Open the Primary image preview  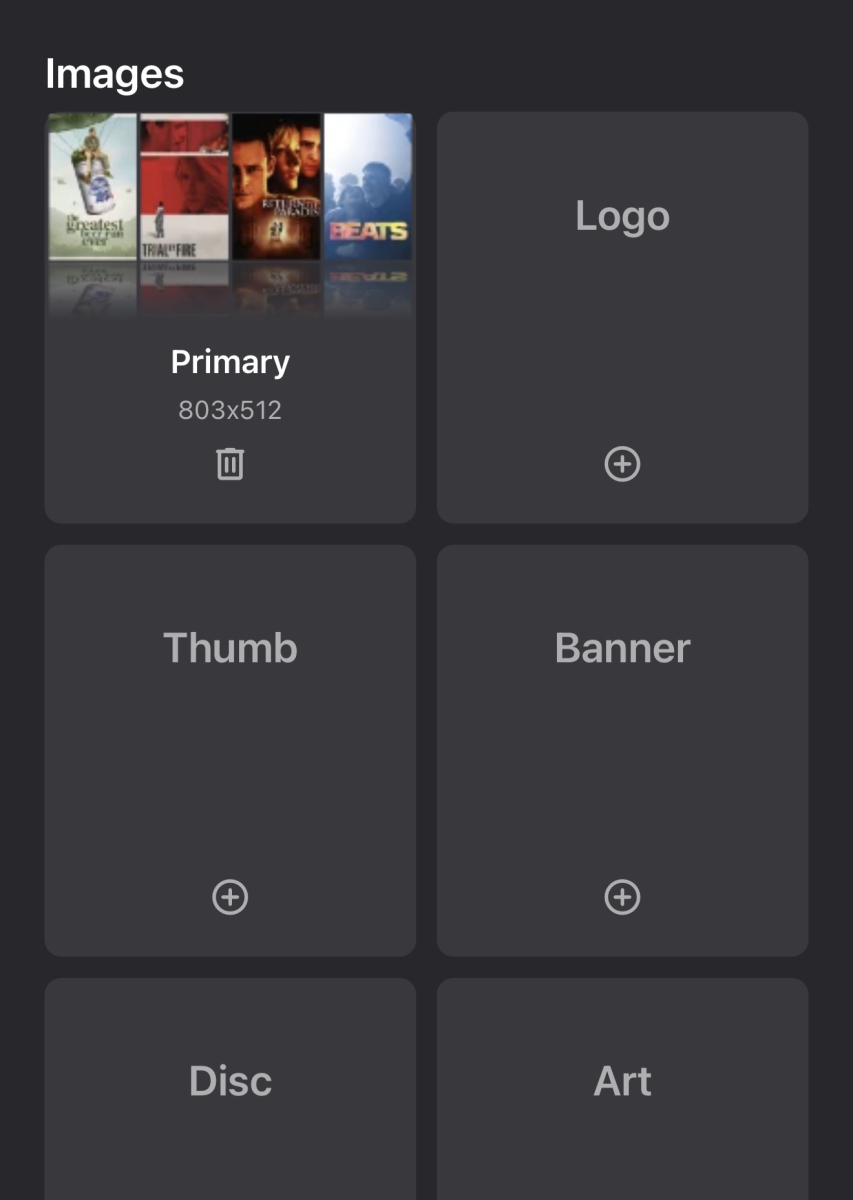pos(230,215)
